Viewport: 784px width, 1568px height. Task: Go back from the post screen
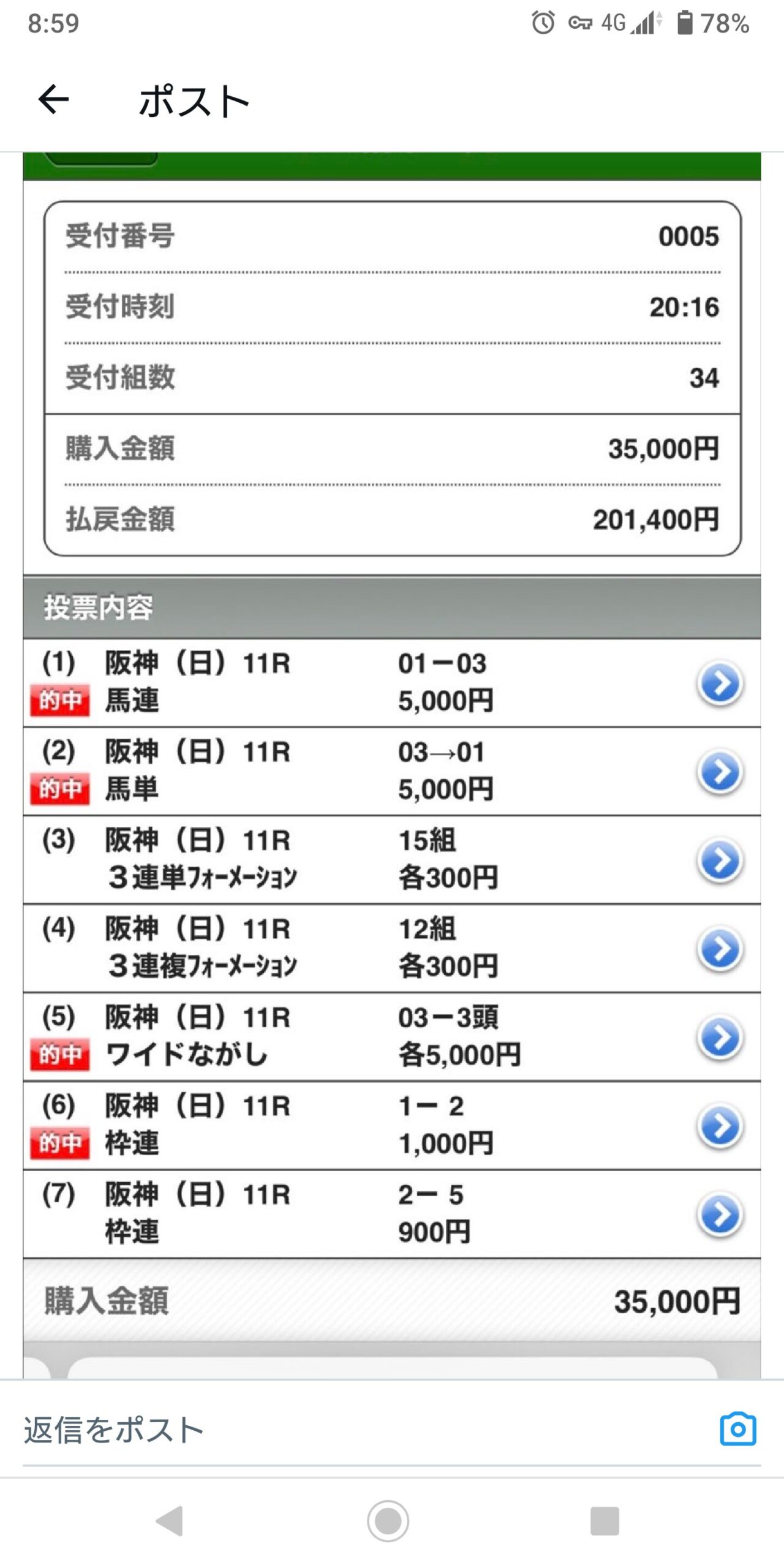tap(53, 100)
